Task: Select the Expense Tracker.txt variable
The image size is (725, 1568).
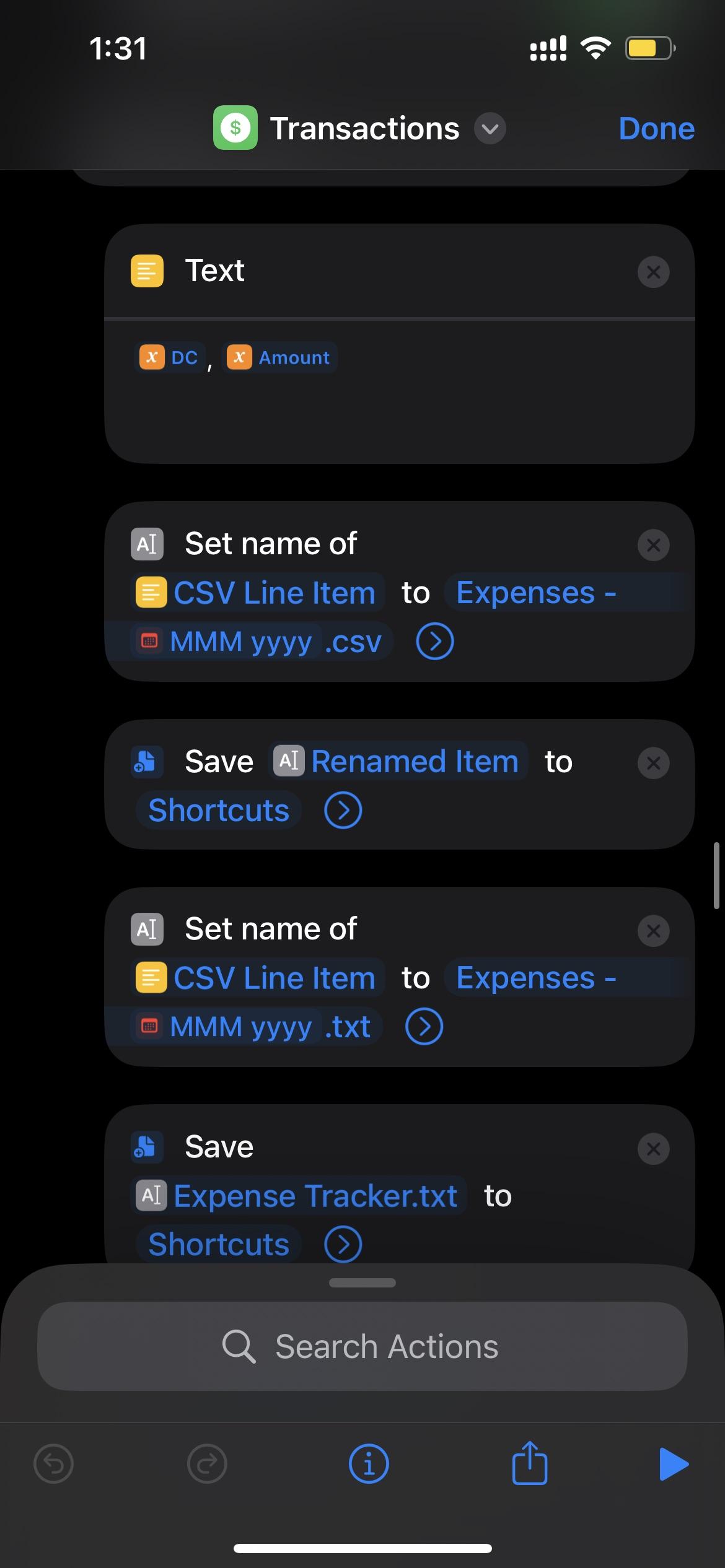Action: 299,1196
